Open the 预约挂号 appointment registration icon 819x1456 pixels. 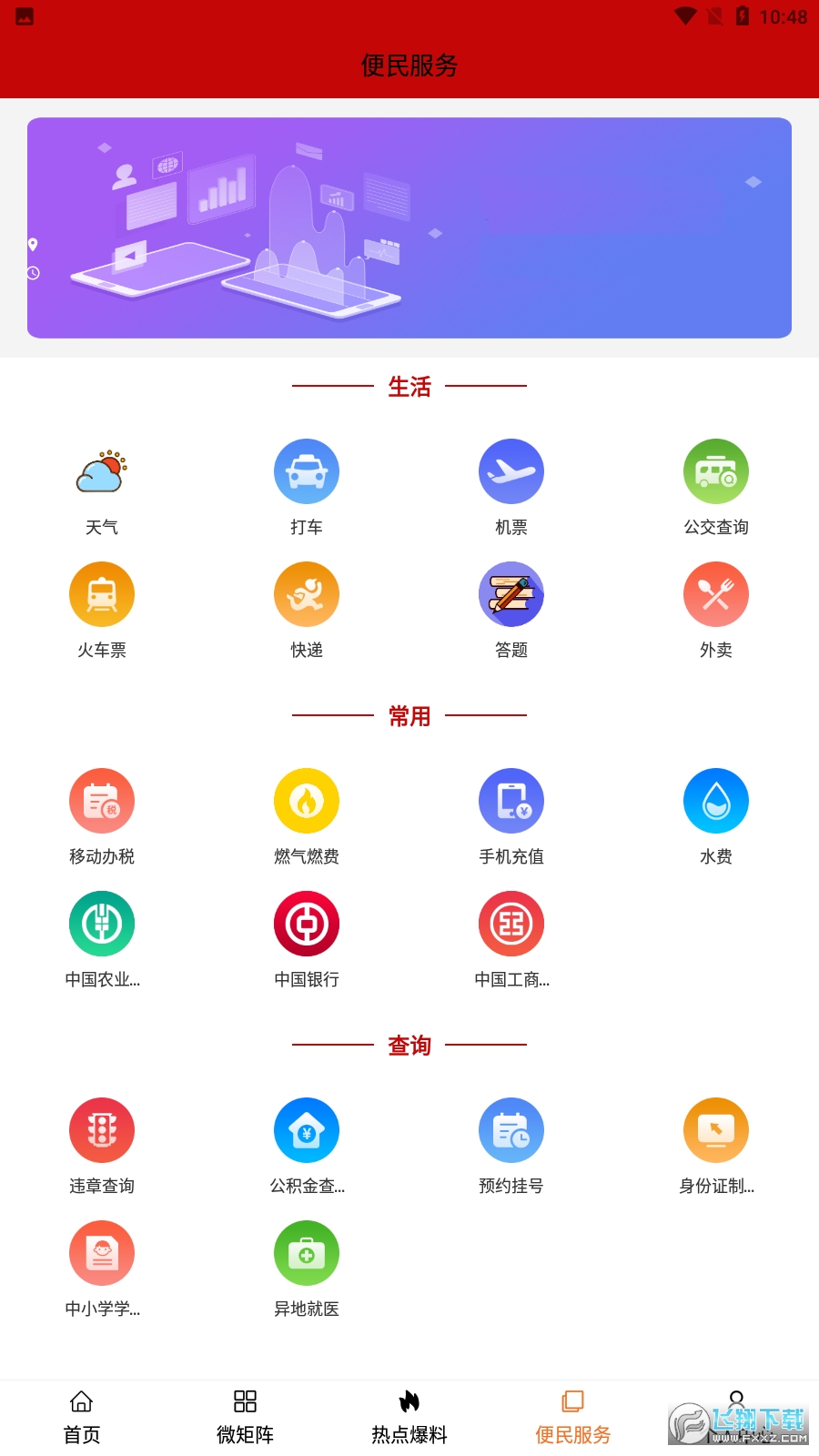coord(511,1129)
